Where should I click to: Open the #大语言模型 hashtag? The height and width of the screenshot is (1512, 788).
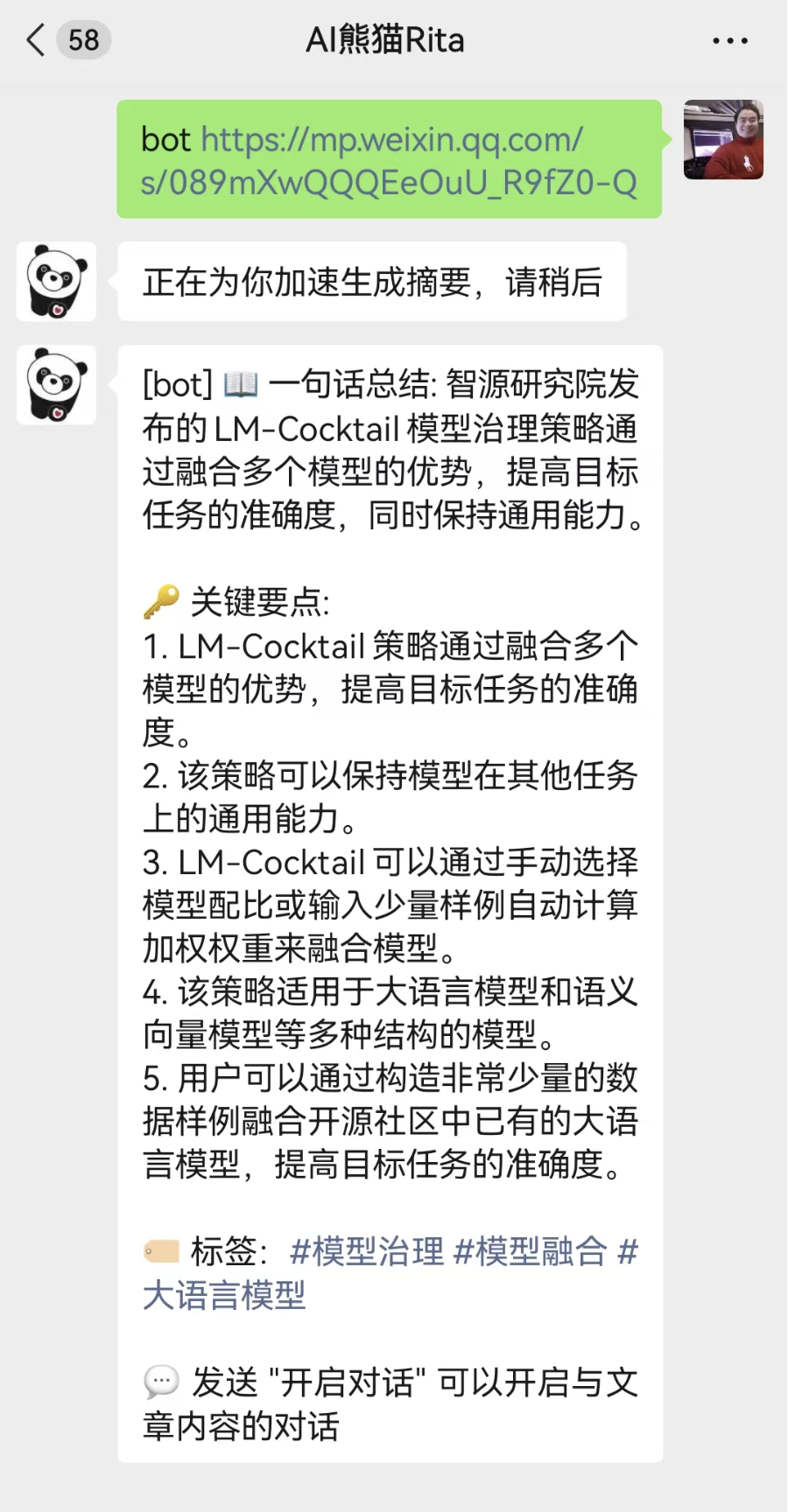(x=224, y=1295)
